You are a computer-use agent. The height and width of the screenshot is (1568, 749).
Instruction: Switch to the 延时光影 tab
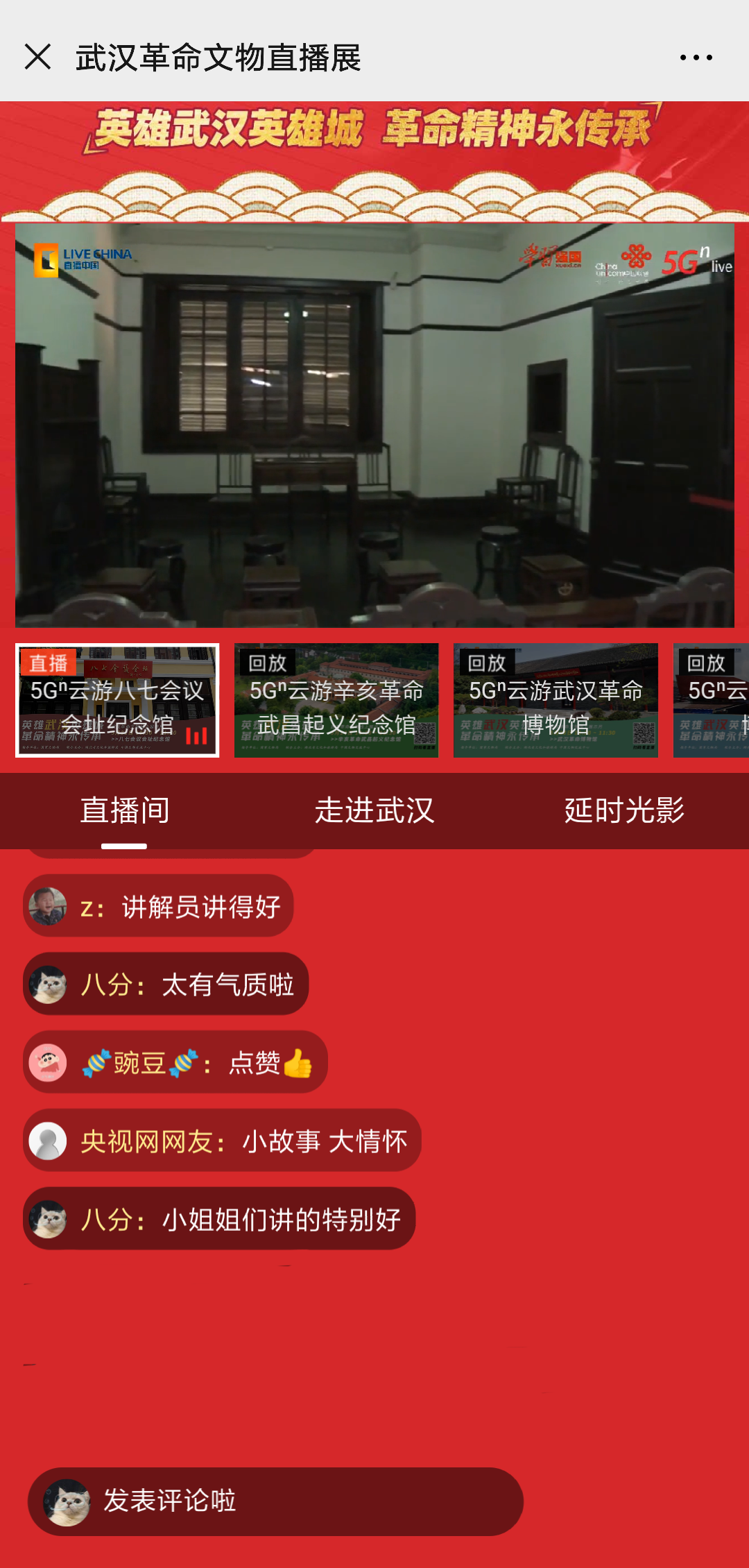point(624,810)
